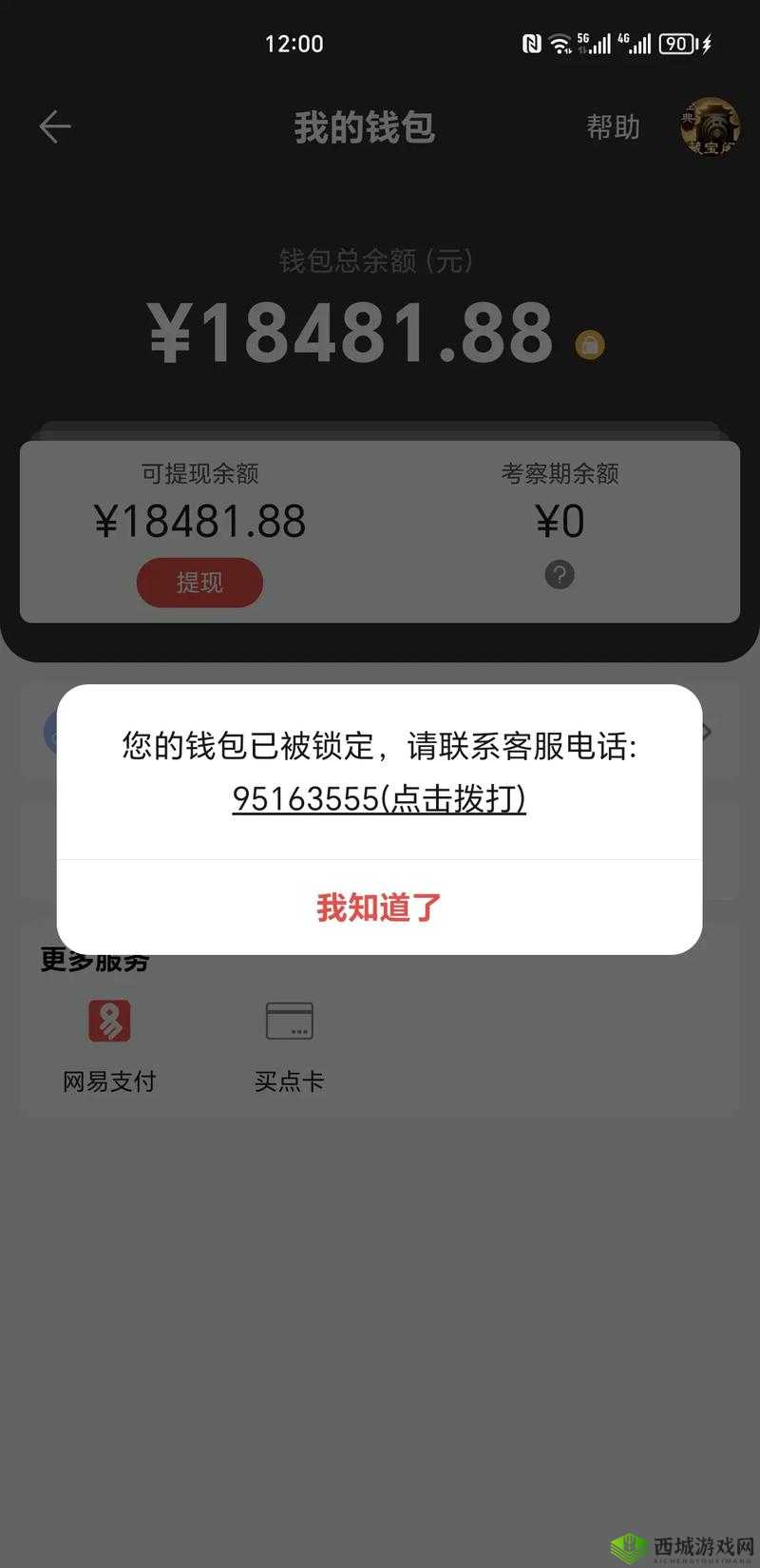Tap the Wi-Fi icon in the status bar
The height and width of the screenshot is (1568, 760).
[560, 44]
